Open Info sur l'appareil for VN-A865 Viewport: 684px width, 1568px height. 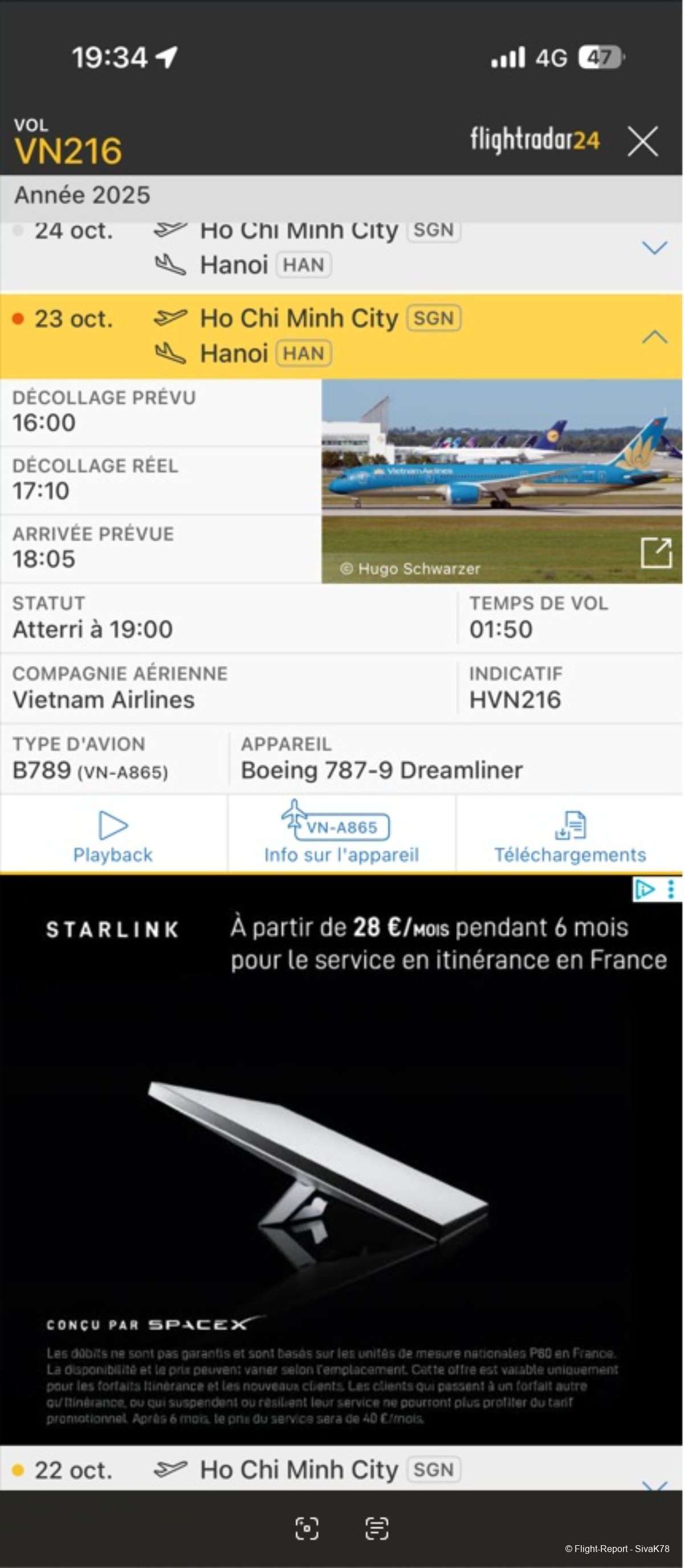pyautogui.click(x=341, y=836)
